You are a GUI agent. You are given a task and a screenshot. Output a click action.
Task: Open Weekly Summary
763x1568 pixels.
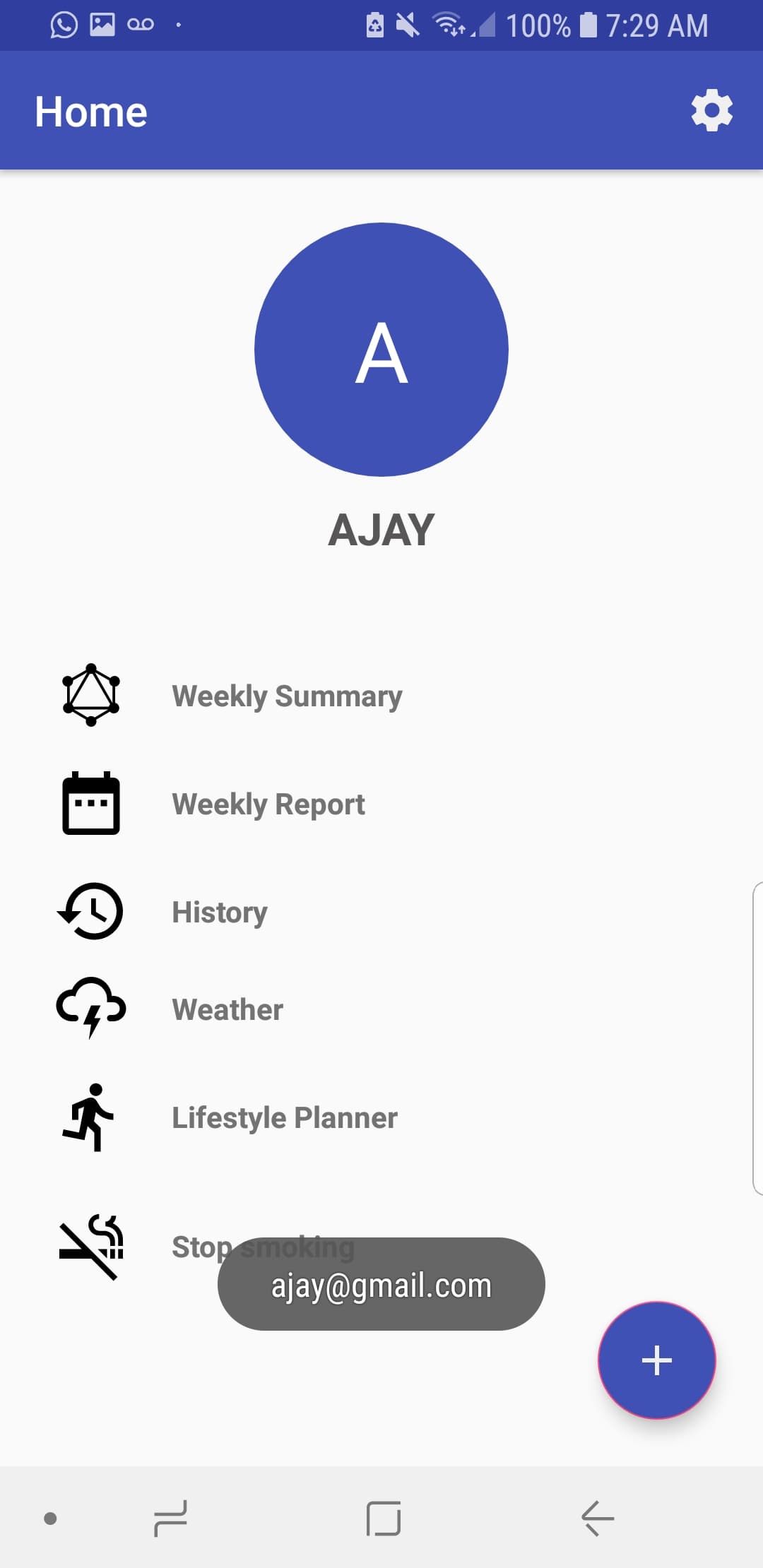[x=287, y=696]
